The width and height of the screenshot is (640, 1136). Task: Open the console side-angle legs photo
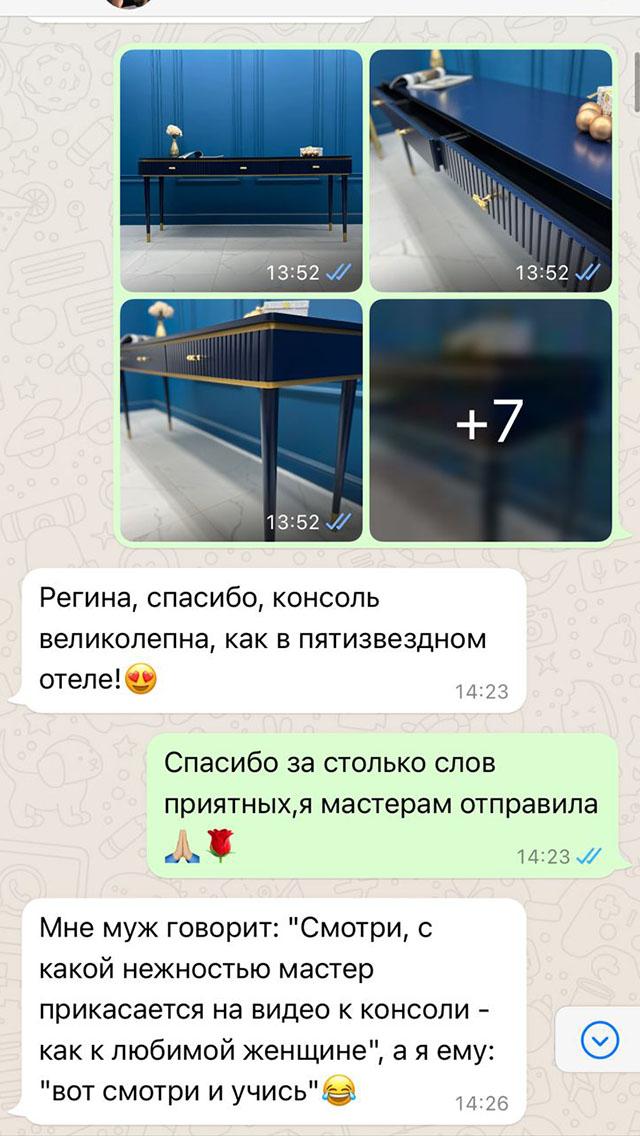[x=241, y=420]
